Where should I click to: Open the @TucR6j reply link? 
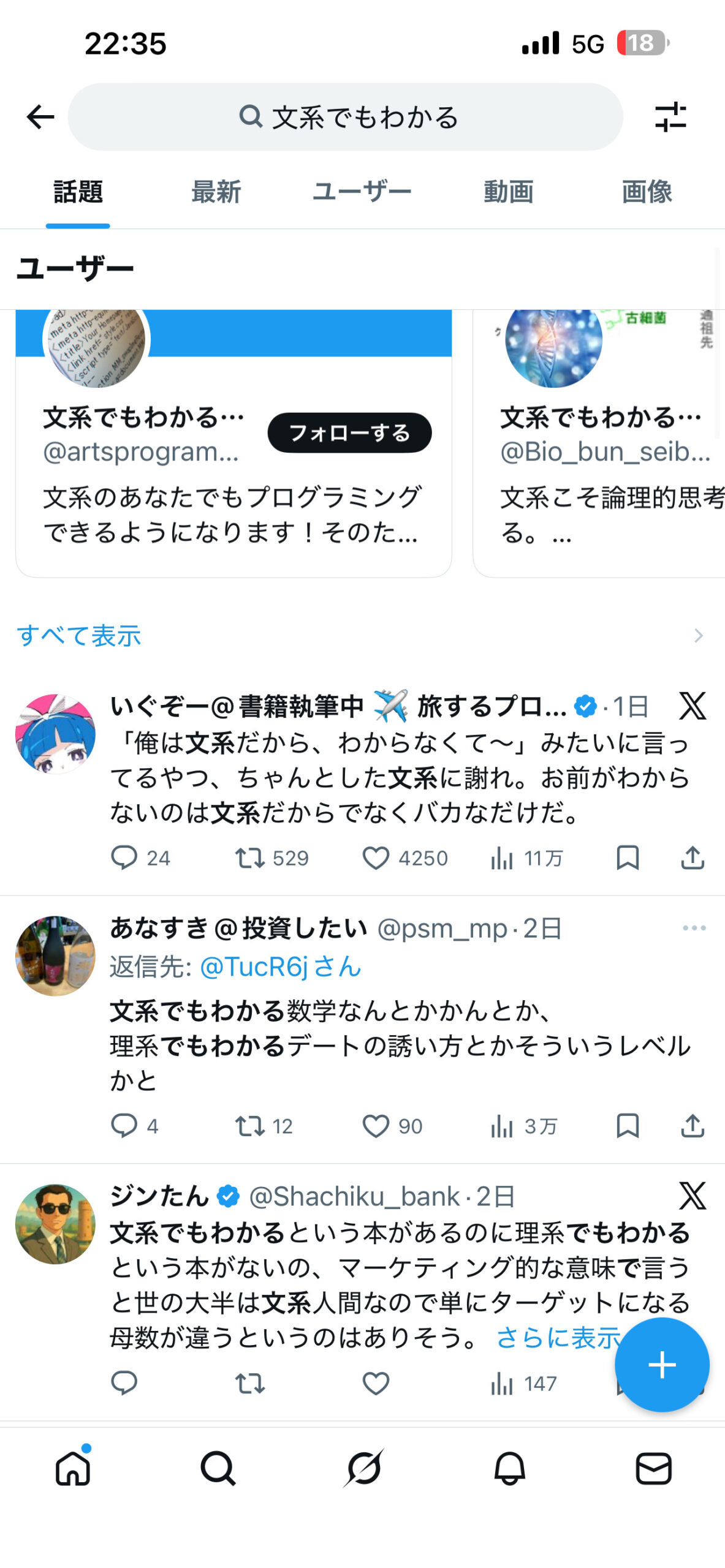280,967
